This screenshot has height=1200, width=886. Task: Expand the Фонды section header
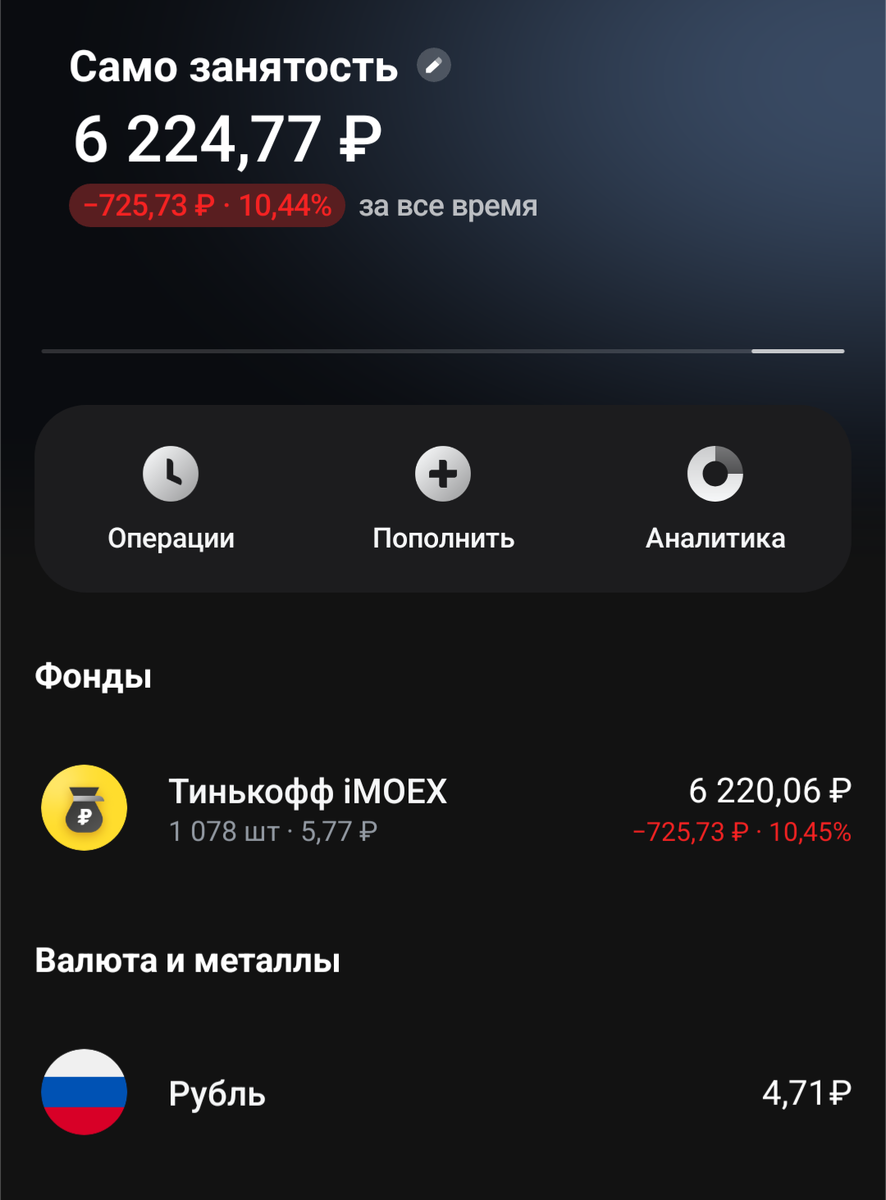pyautogui.click(x=94, y=676)
